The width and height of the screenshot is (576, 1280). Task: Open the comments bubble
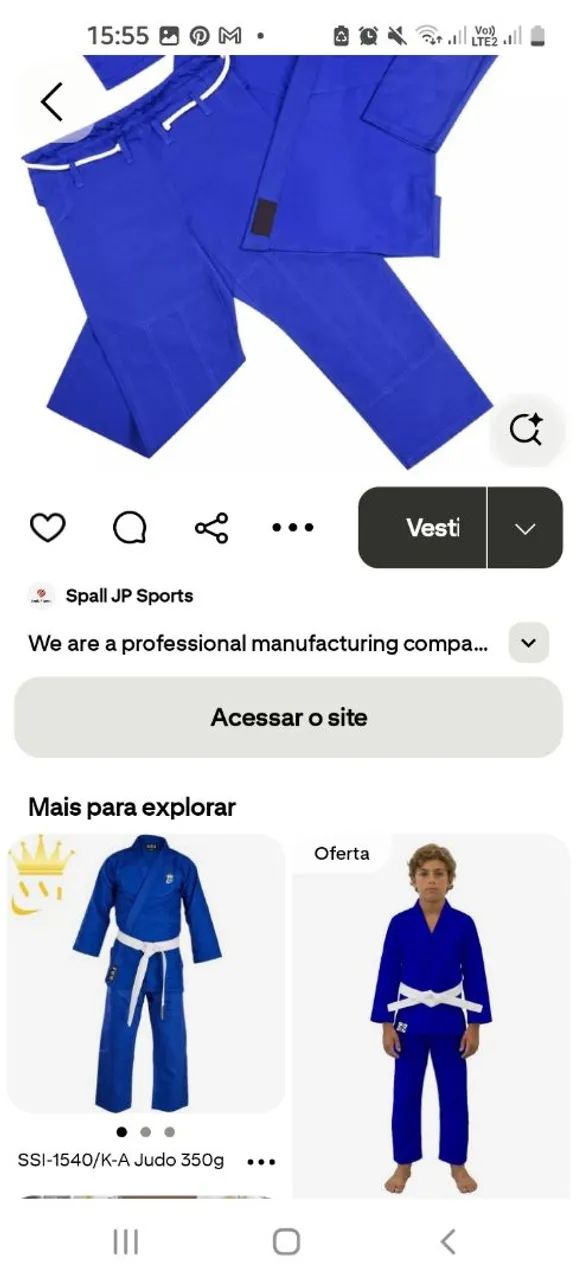129,527
